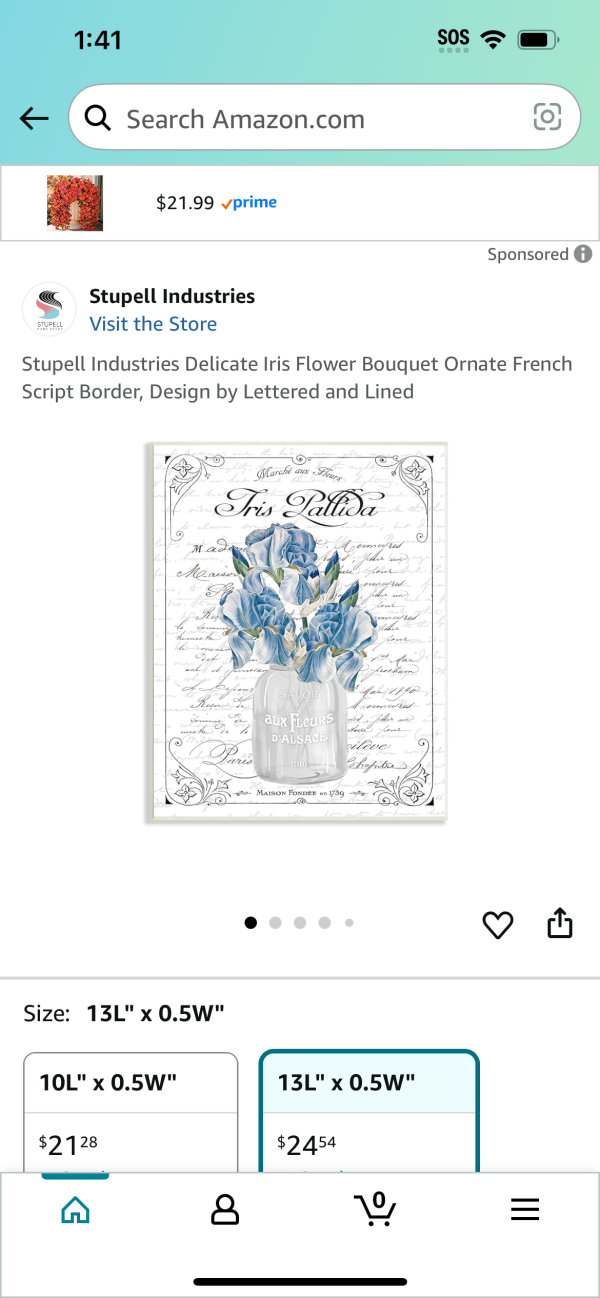
Task: Tap the image carousel page dots
Action: tap(299, 923)
